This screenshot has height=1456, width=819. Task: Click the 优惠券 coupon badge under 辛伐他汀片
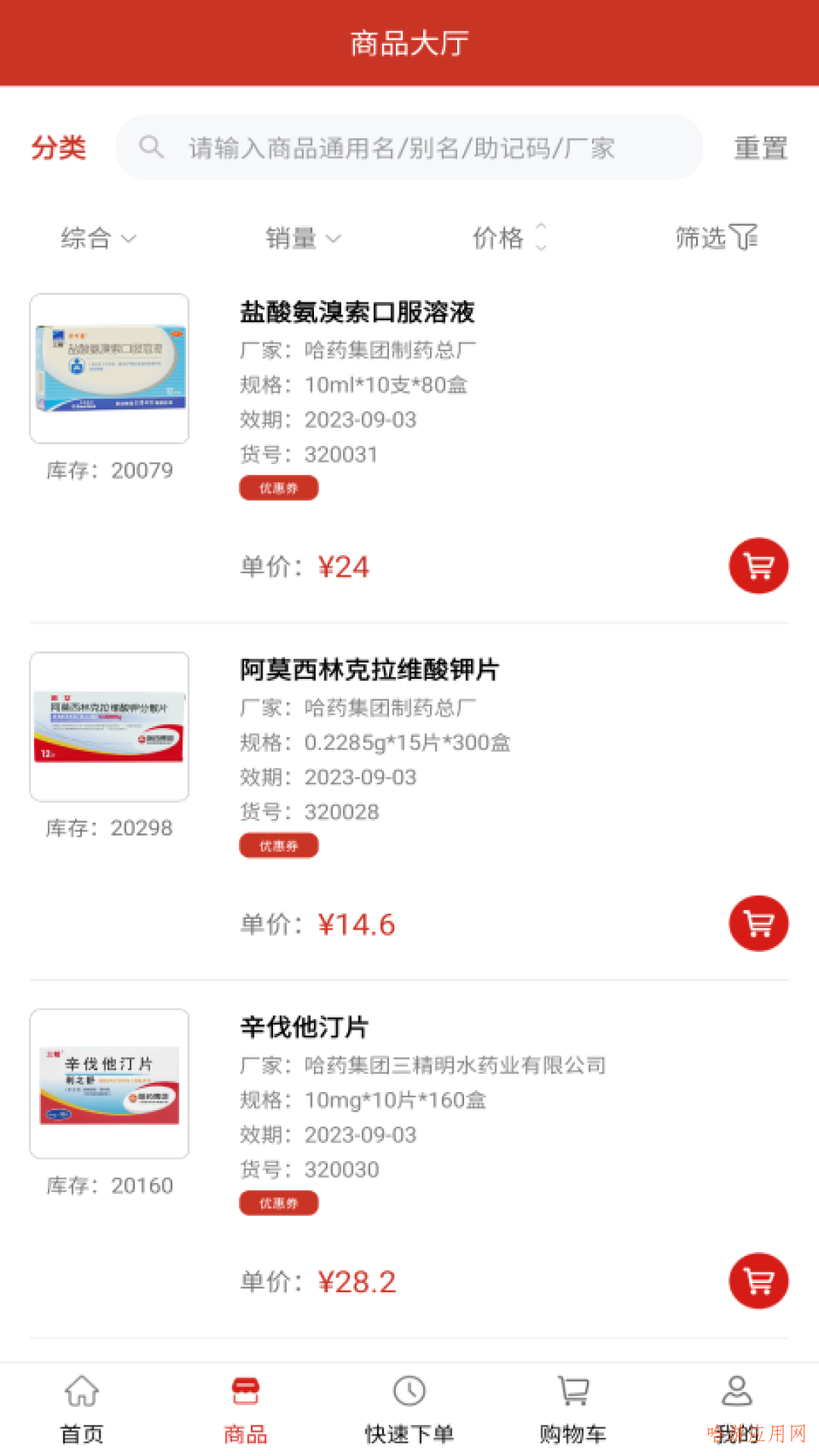[278, 1203]
